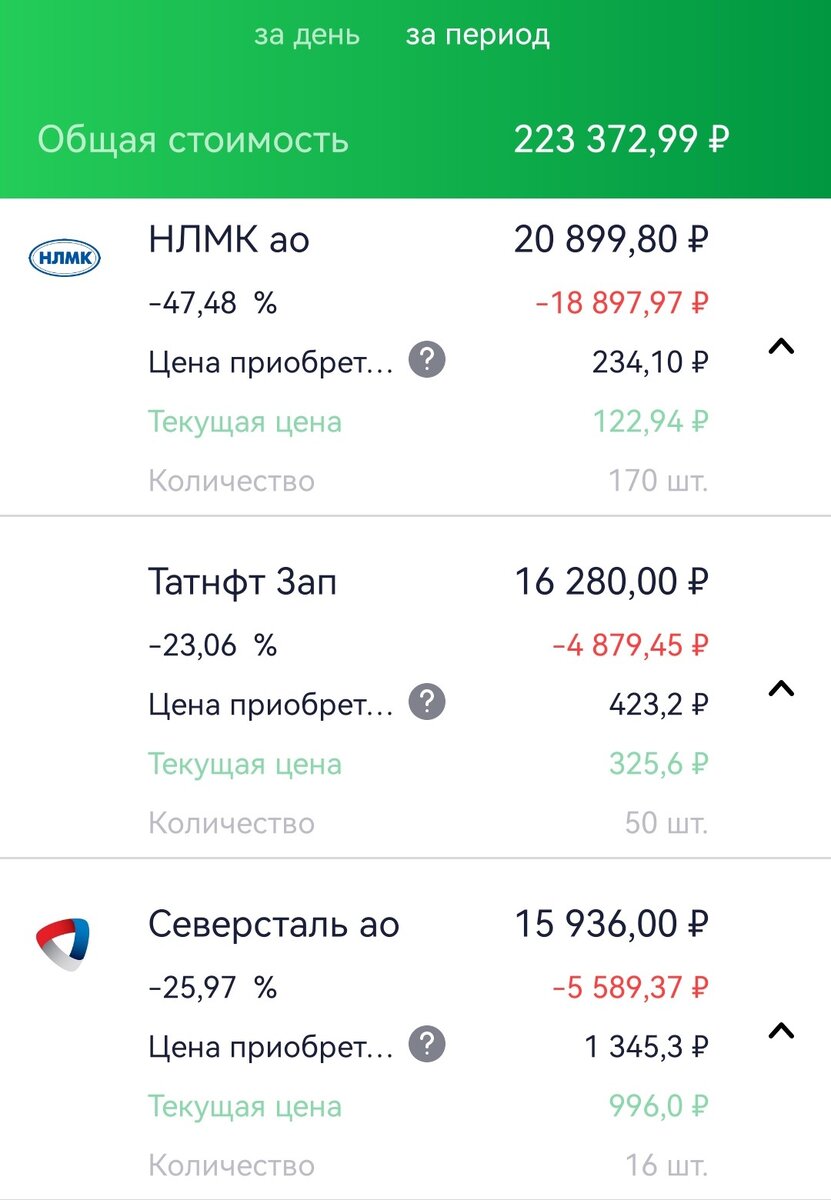Viewport: 831px width, 1200px height.
Task: Select the за период tab
Action: pyautogui.click(x=477, y=36)
